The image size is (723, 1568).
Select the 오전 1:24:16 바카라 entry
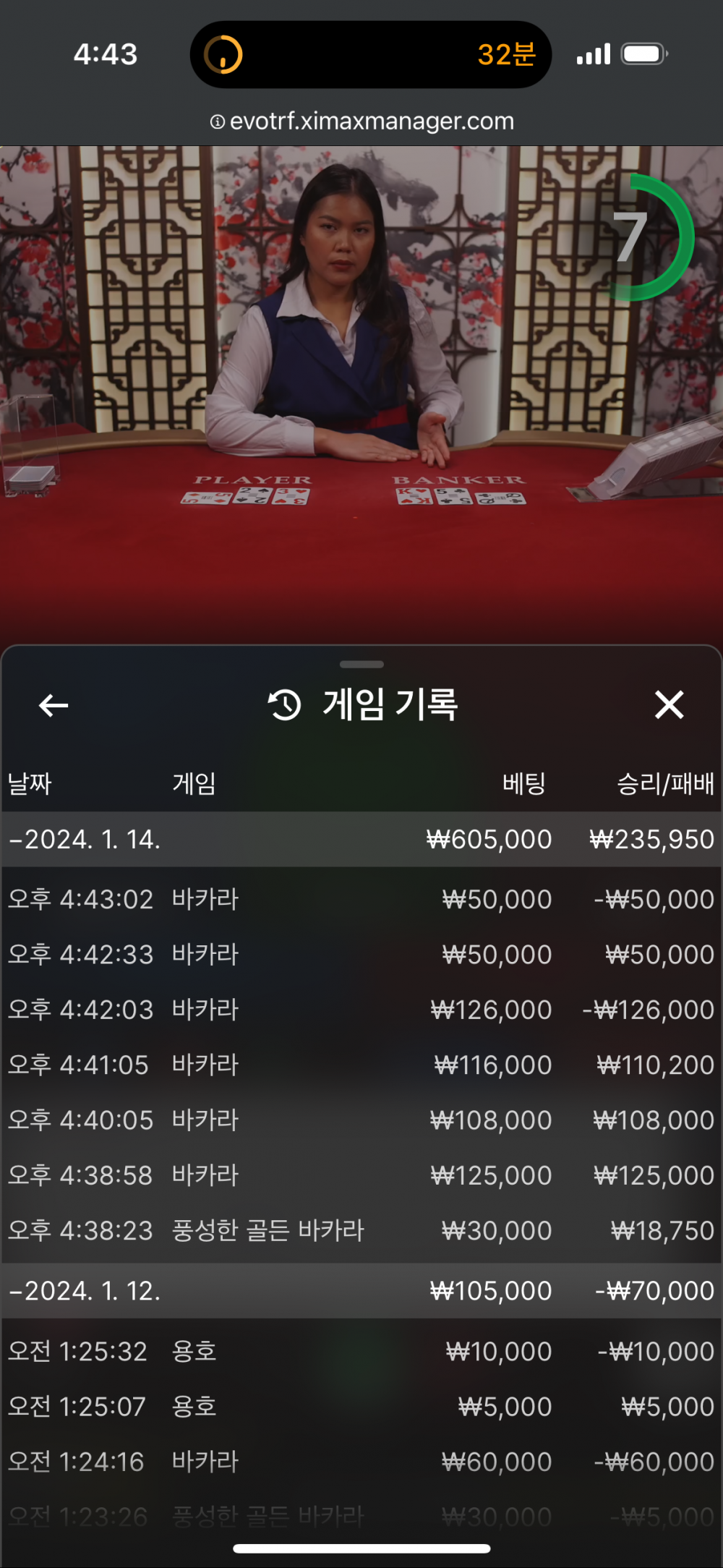click(x=360, y=1461)
